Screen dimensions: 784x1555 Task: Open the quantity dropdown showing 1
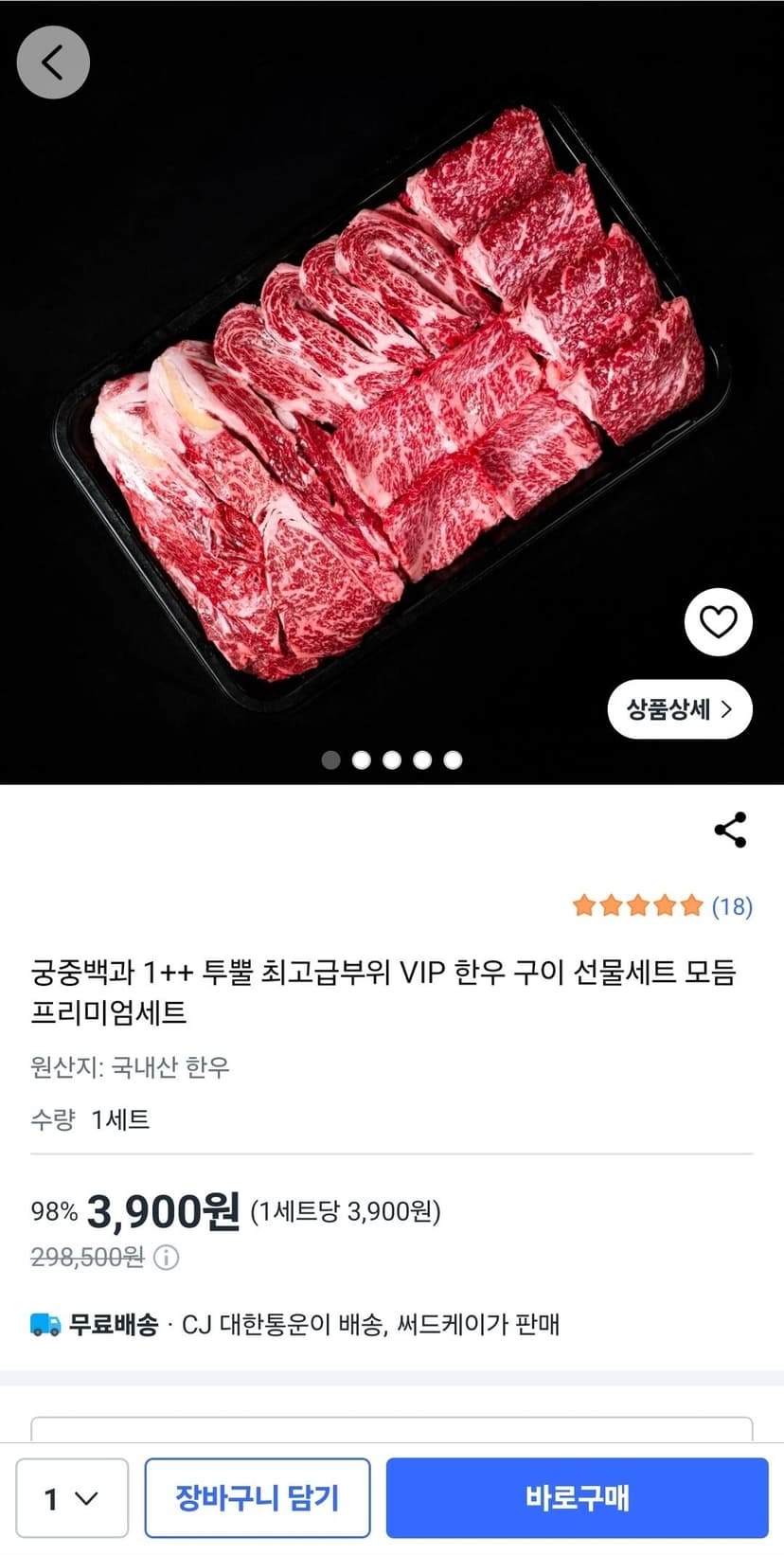72,1498
